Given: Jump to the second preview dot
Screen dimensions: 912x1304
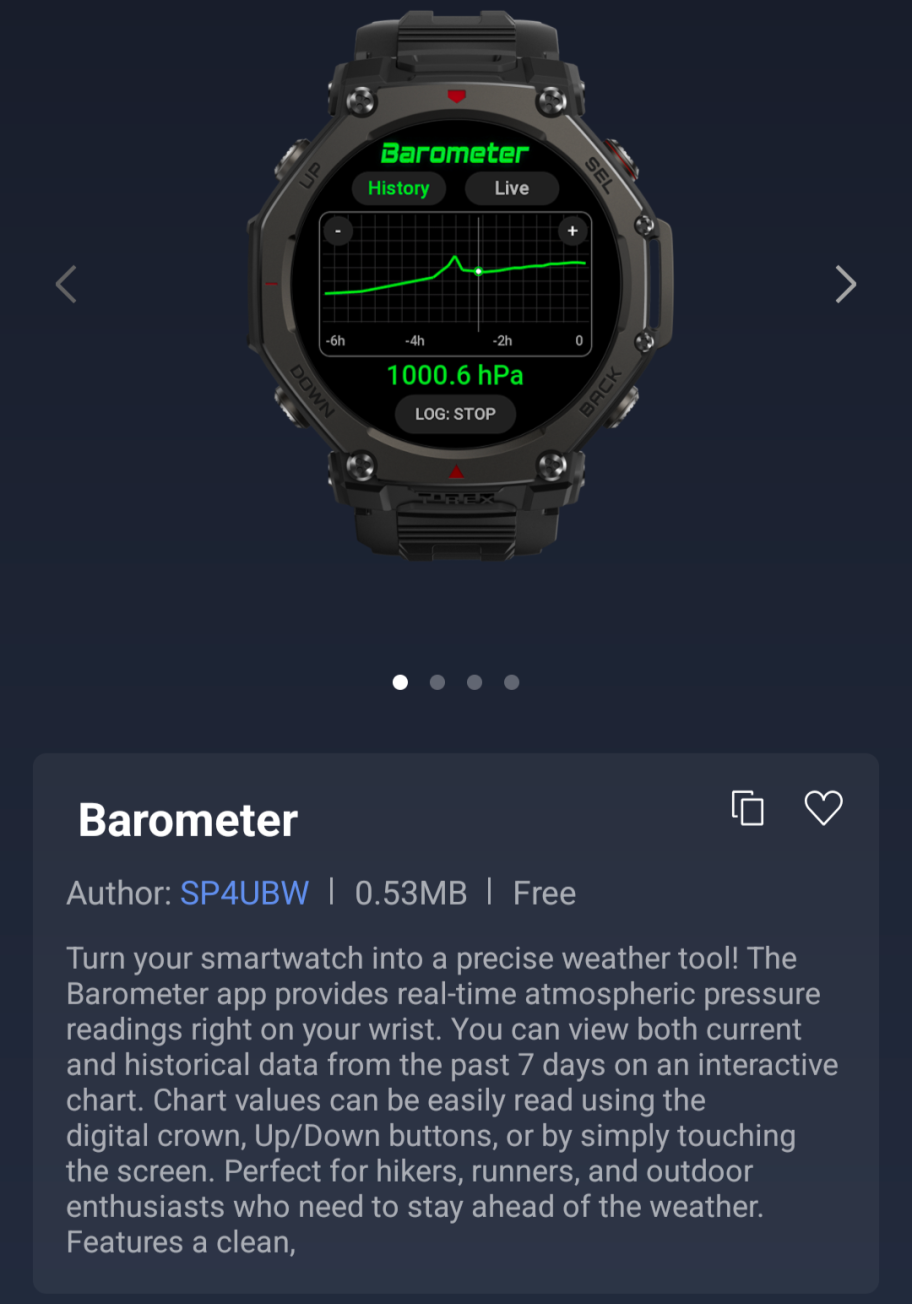Looking at the screenshot, I should pyautogui.click(x=437, y=682).
